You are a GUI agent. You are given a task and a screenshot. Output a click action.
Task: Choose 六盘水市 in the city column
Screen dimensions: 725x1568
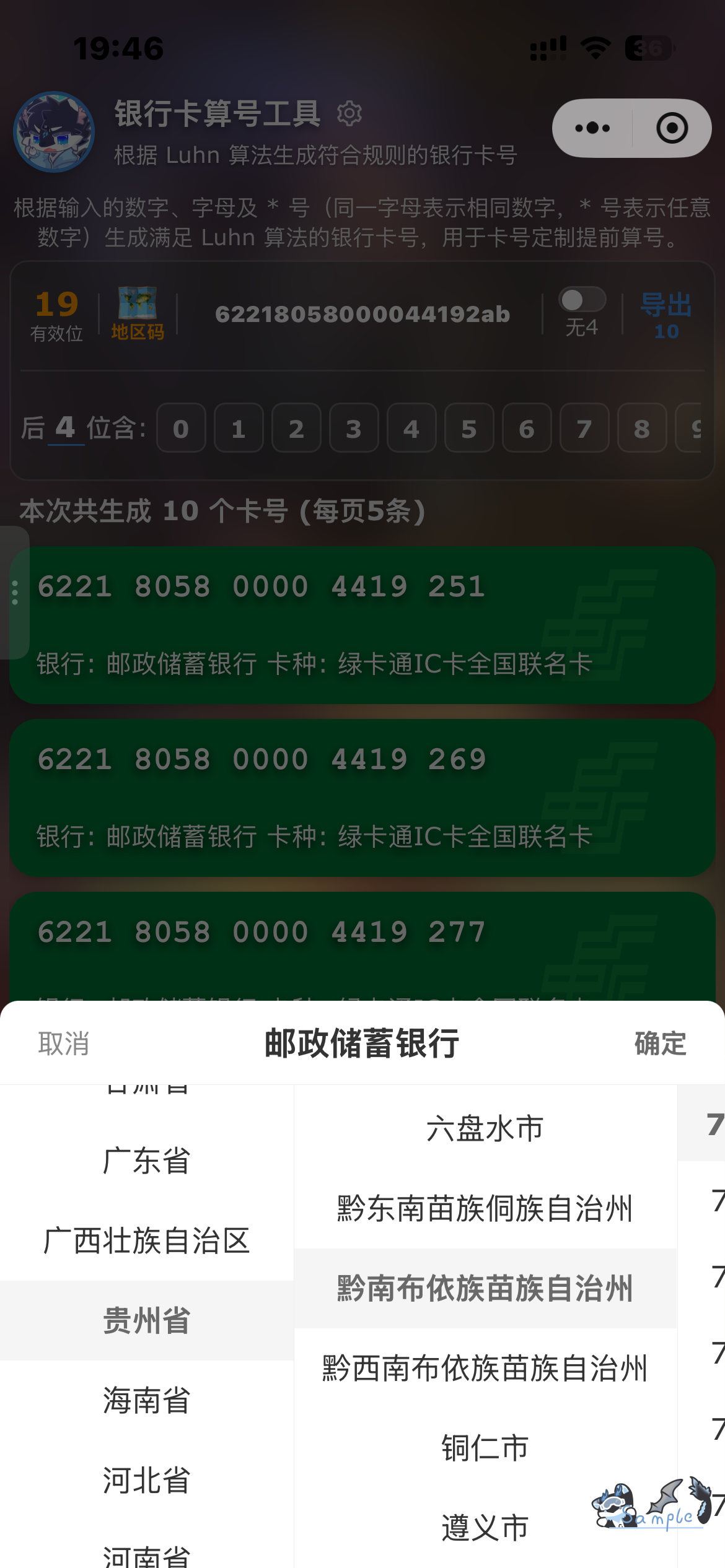click(485, 1128)
